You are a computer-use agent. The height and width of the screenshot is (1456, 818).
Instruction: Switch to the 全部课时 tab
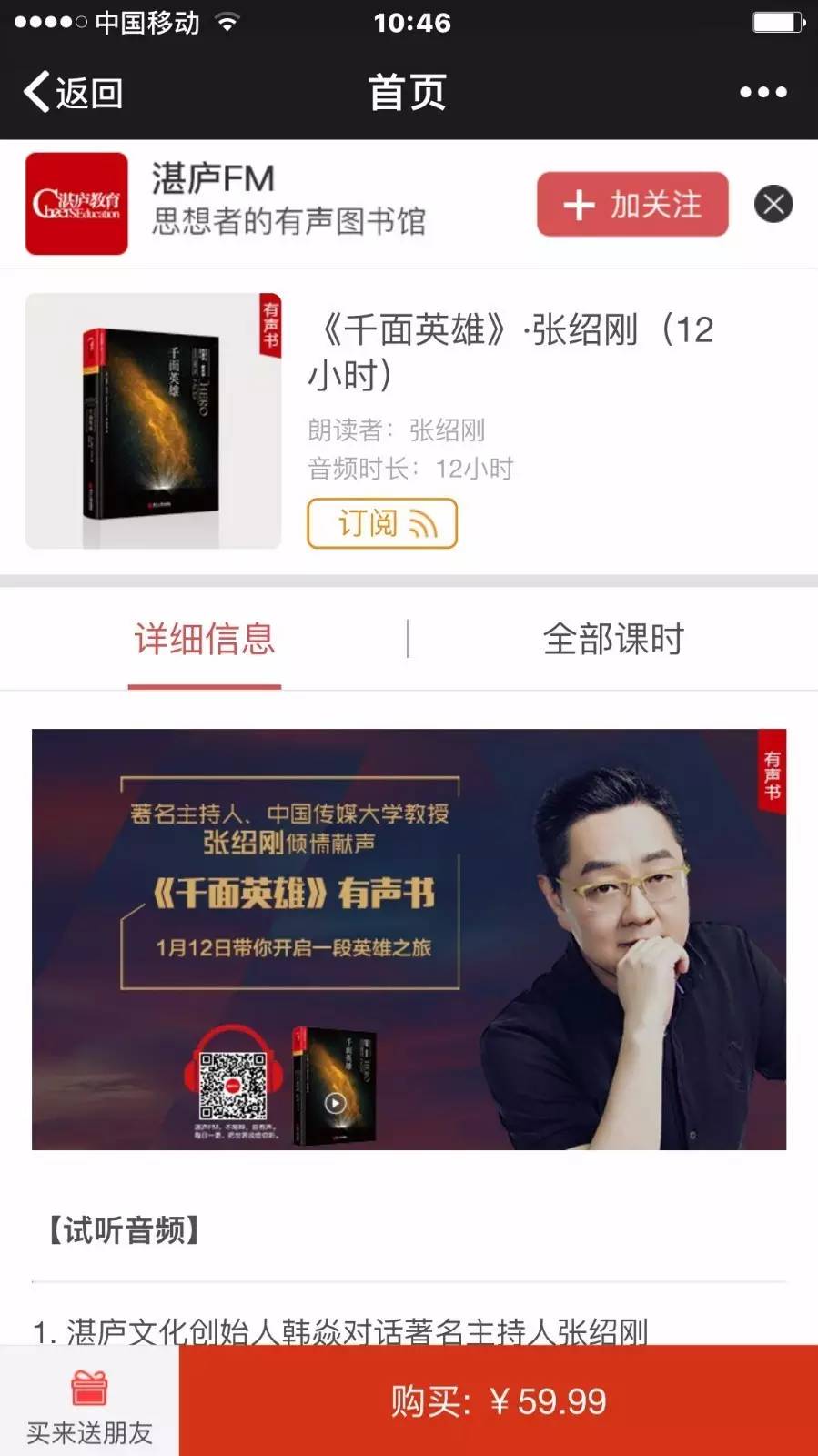pos(615,640)
